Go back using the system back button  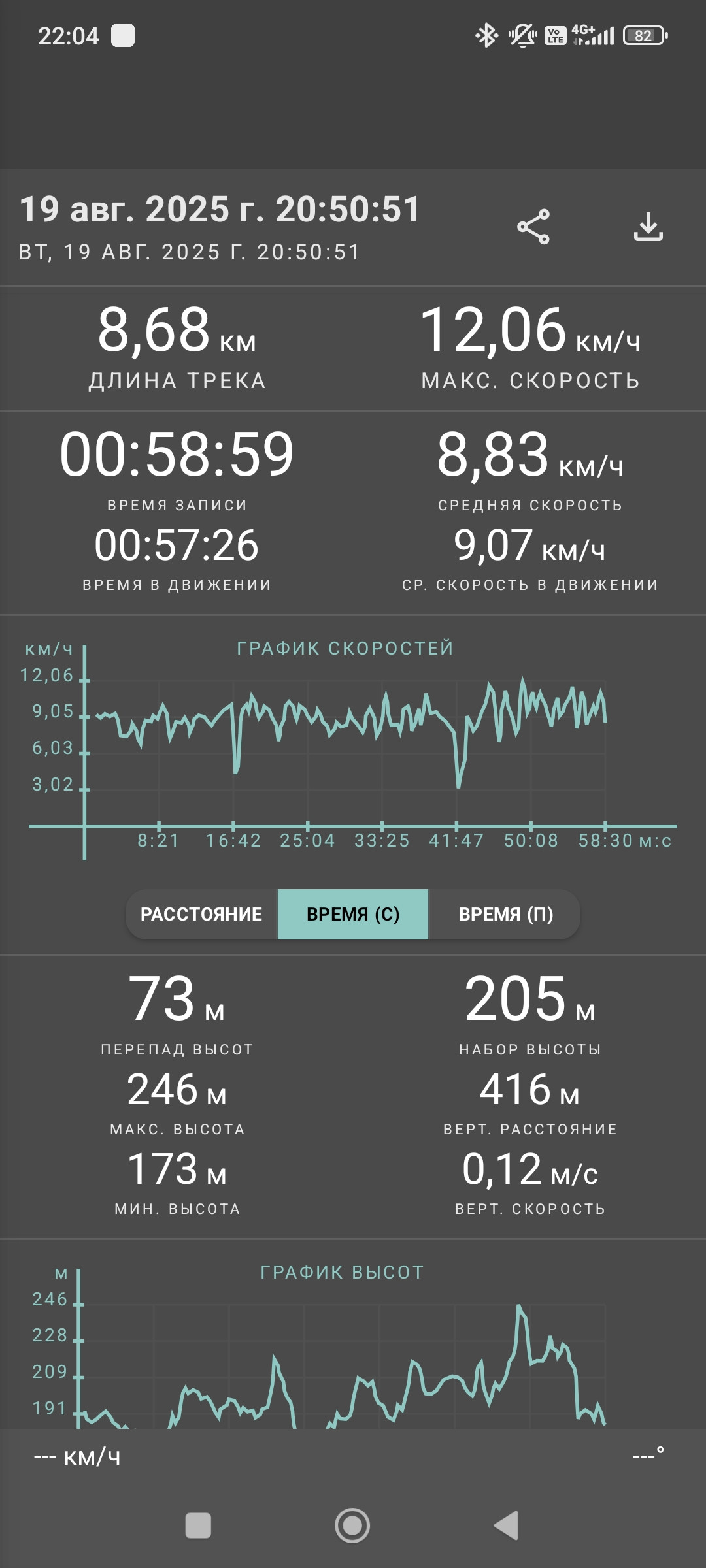(507, 1526)
